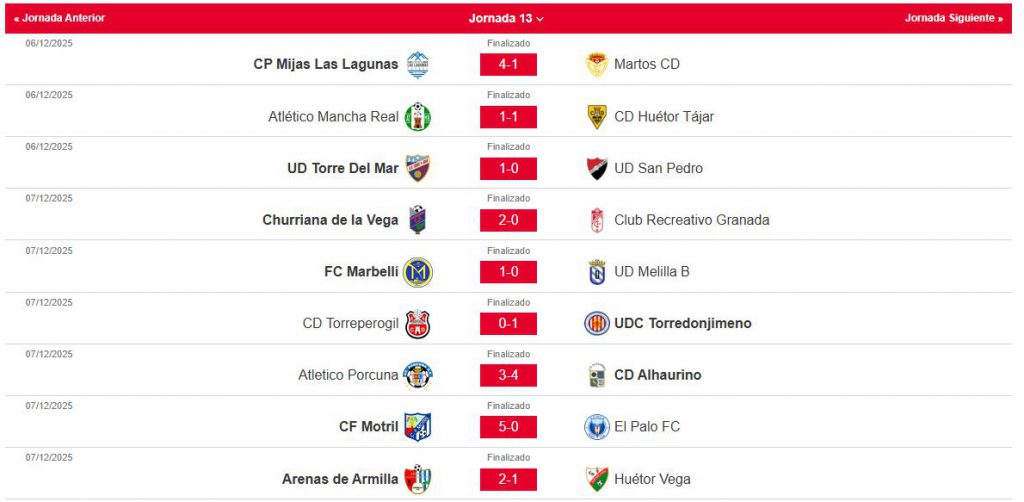Open the CP Mijas Las Lagunas team page

pyautogui.click(x=326, y=64)
